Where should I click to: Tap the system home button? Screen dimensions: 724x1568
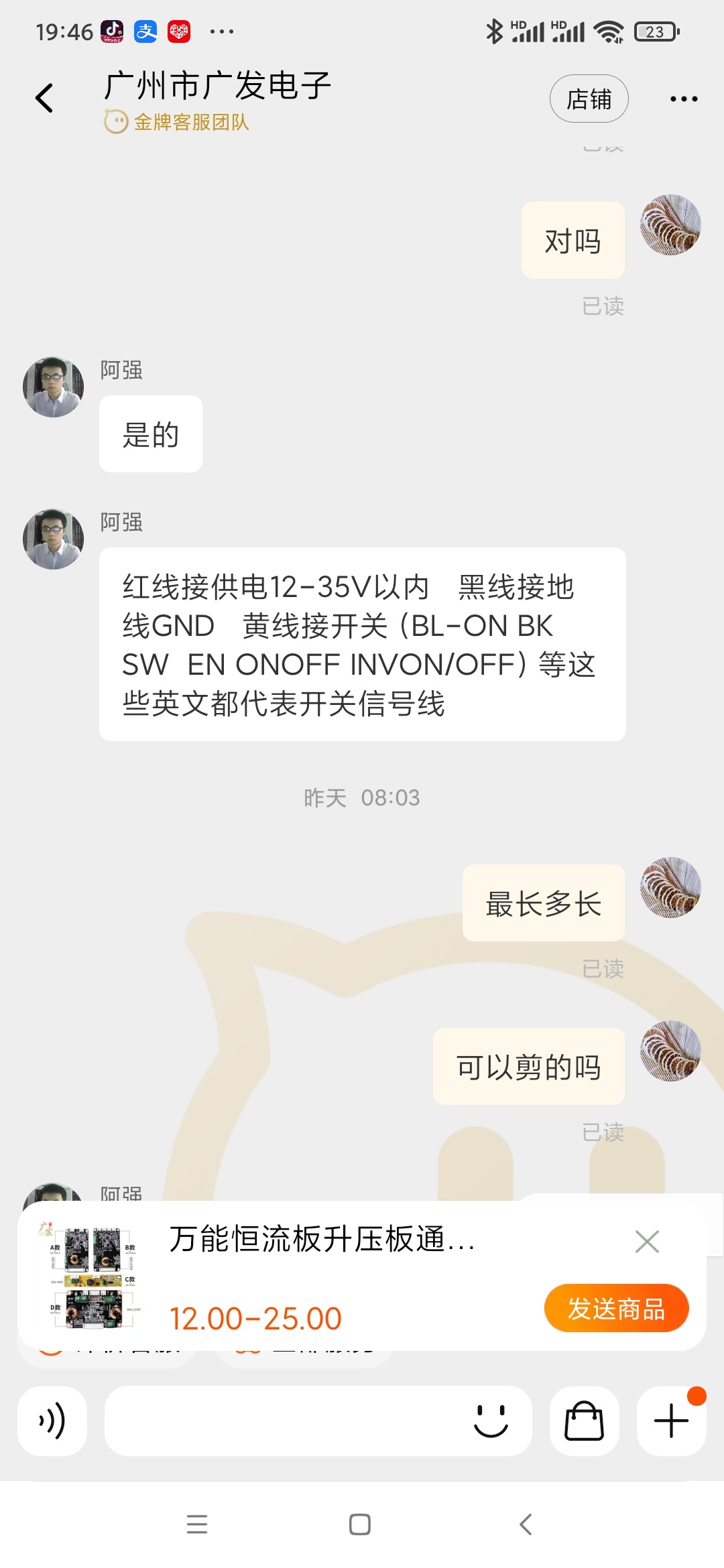(x=360, y=1524)
